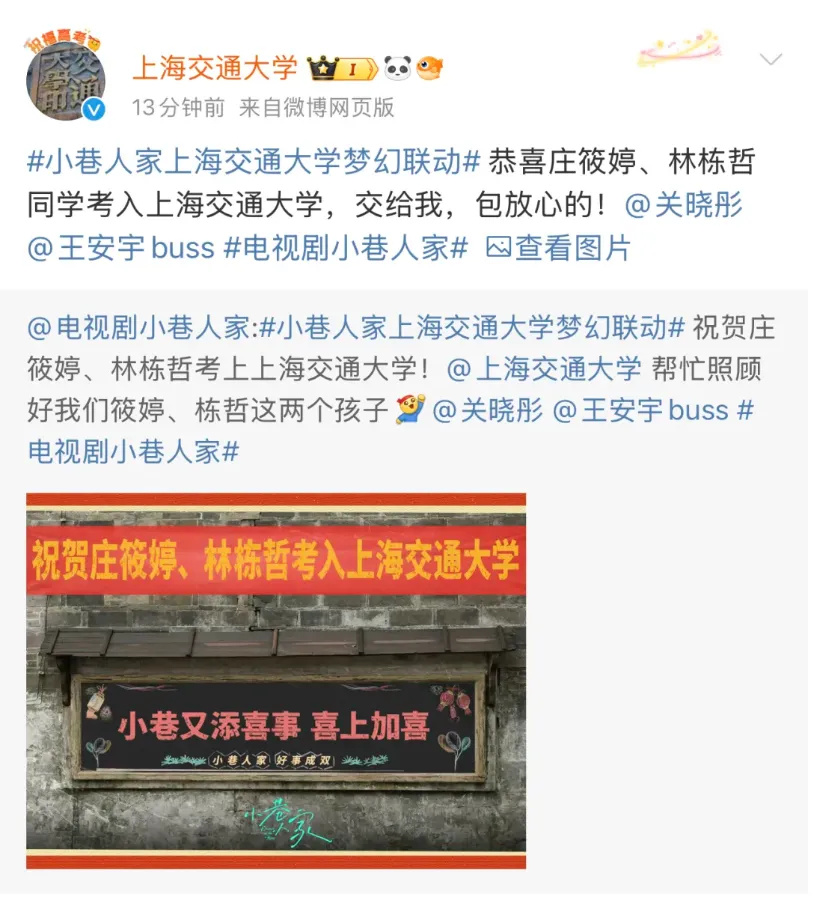Tap 查看图片 to view the image
The height and width of the screenshot is (898, 816).
point(558,248)
